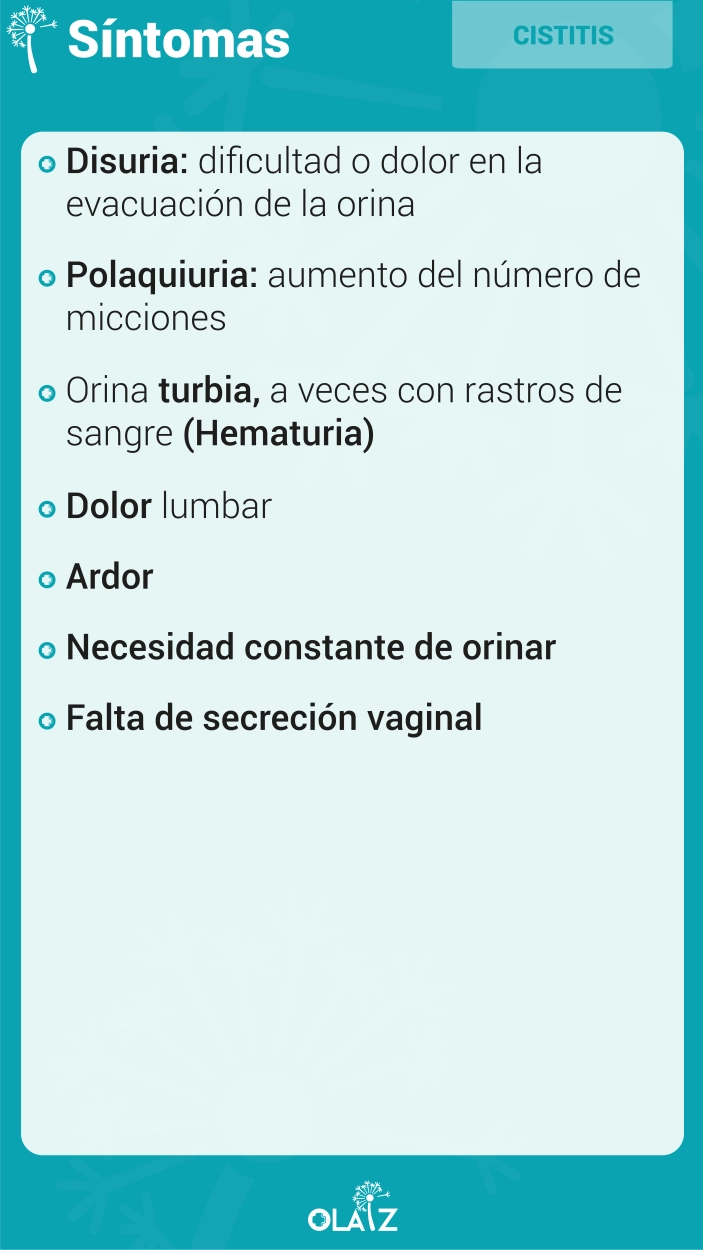This screenshot has height=1250, width=703.
Task: Tap the CISTITIS button
Action: (562, 35)
